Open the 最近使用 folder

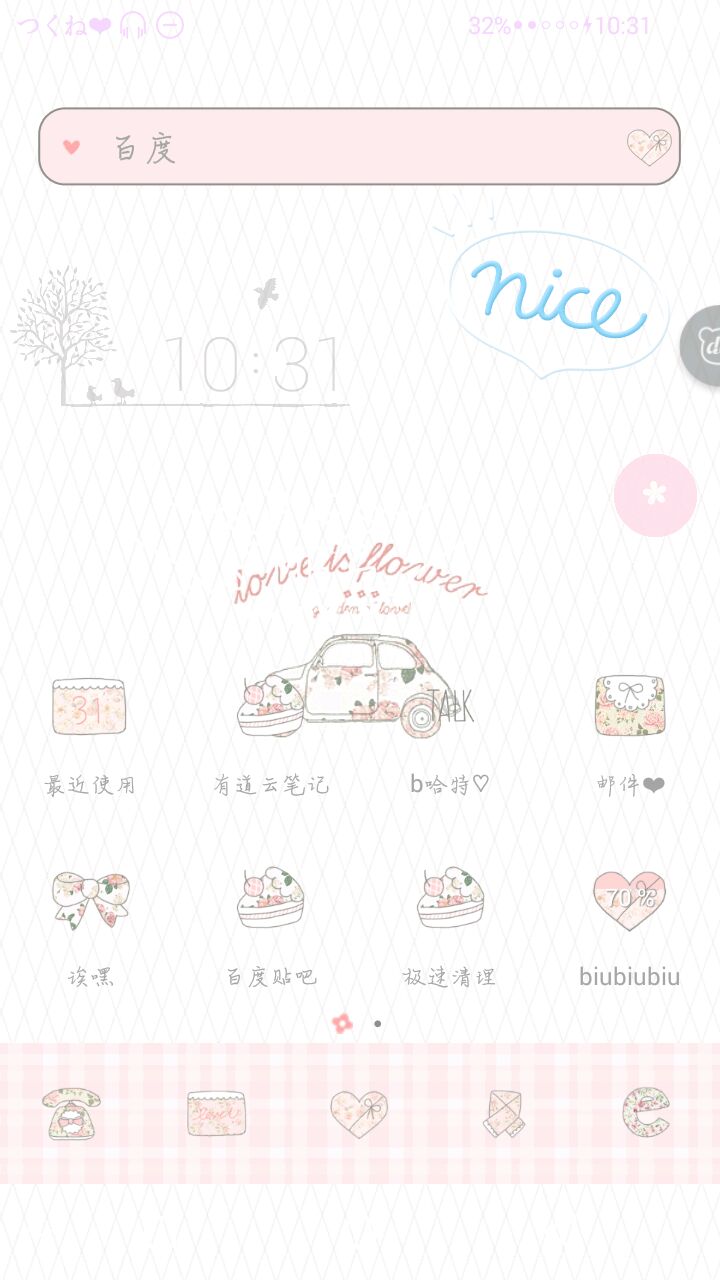(x=90, y=708)
